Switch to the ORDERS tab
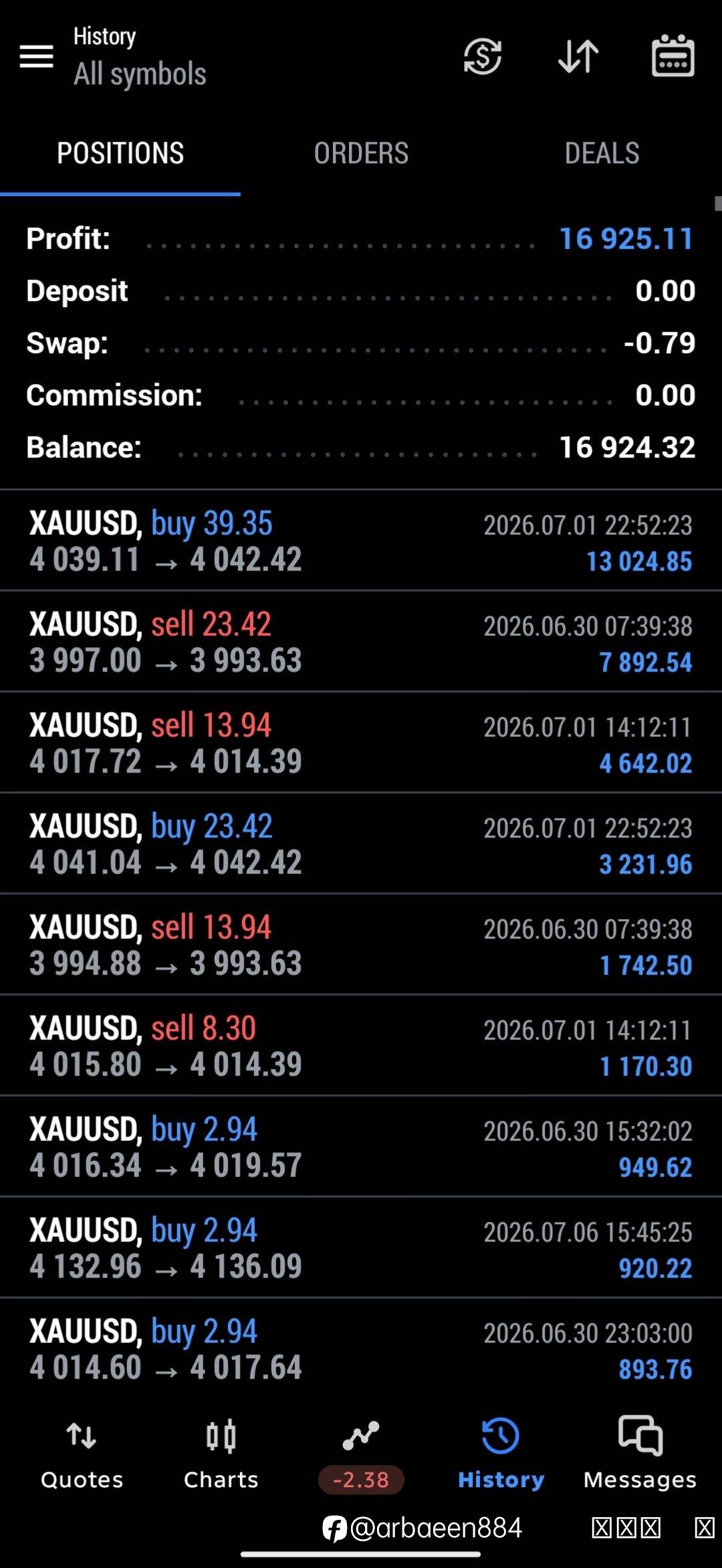 pyautogui.click(x=361, y=153)
